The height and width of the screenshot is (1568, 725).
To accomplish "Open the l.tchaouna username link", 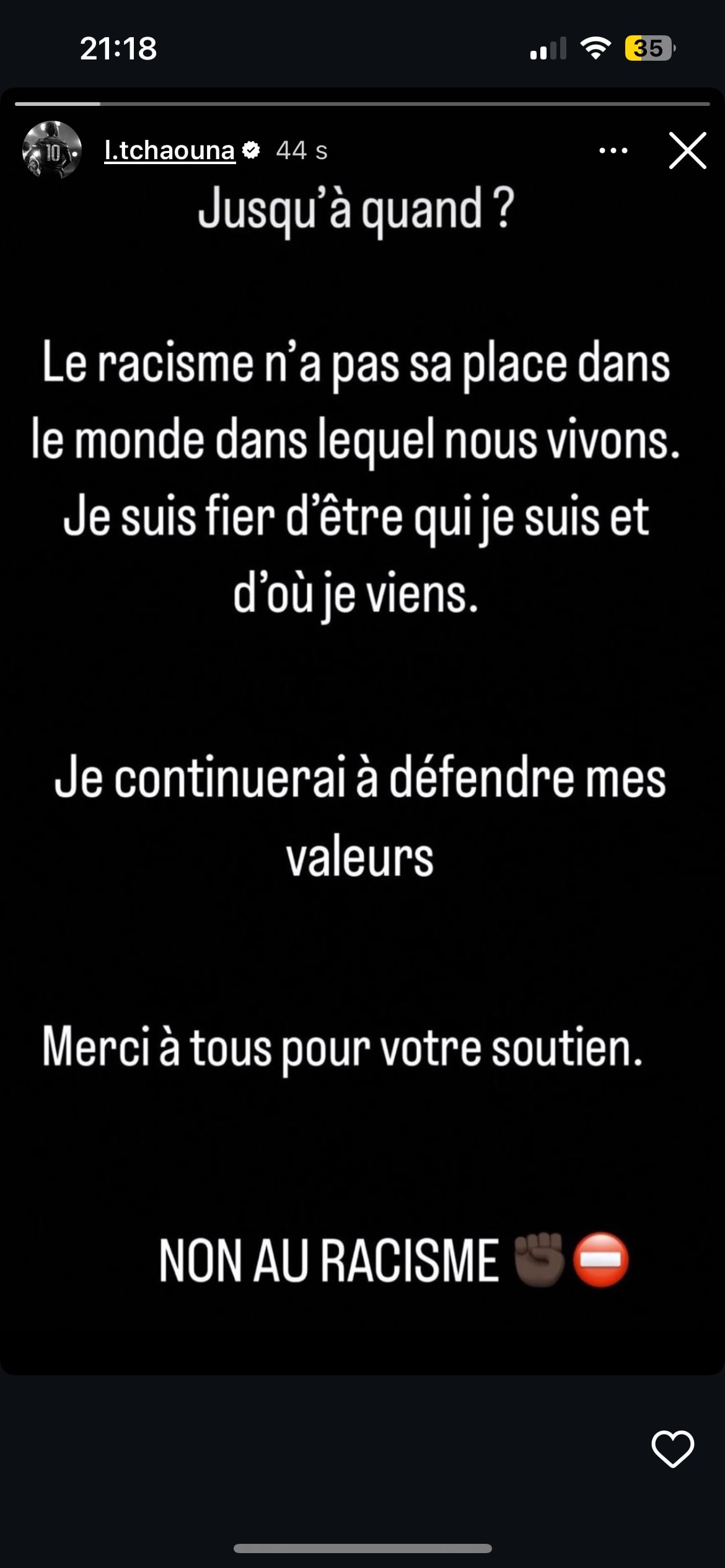I will [169, 150].
